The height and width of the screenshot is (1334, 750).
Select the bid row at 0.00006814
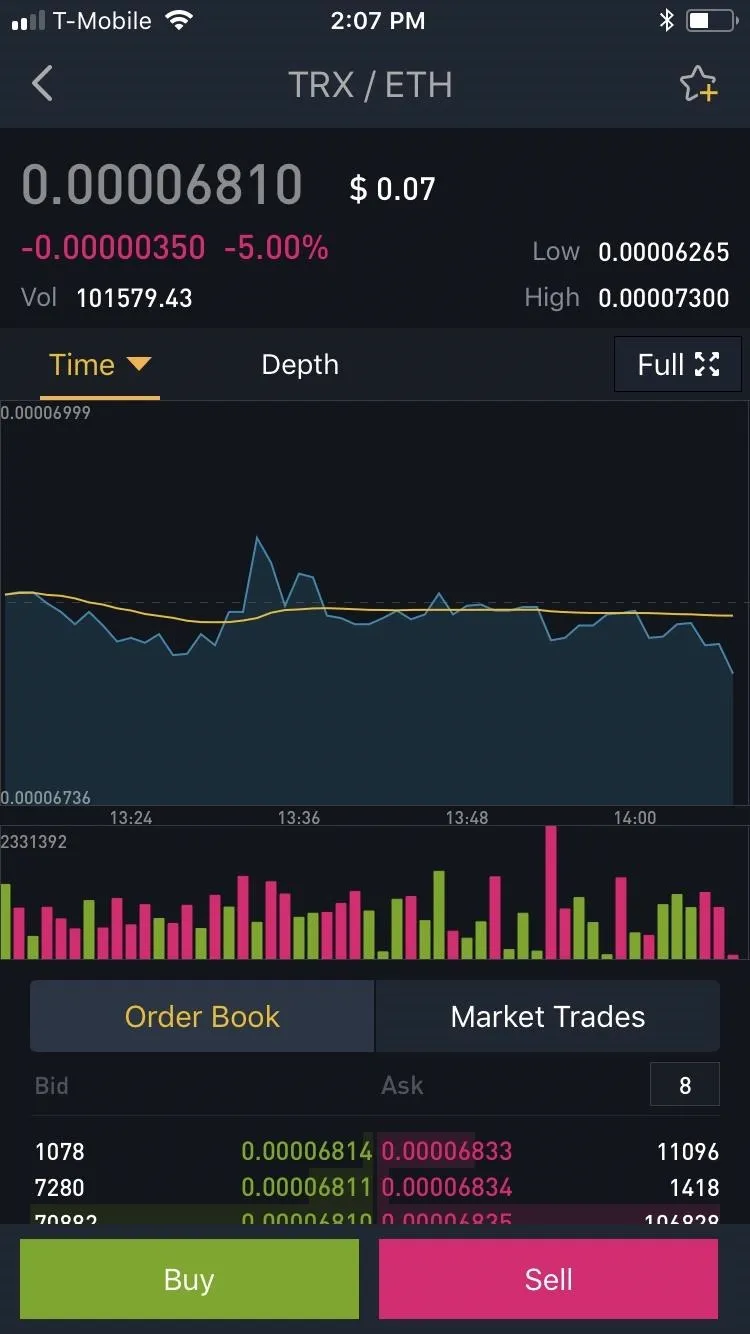pos(203,1151)
